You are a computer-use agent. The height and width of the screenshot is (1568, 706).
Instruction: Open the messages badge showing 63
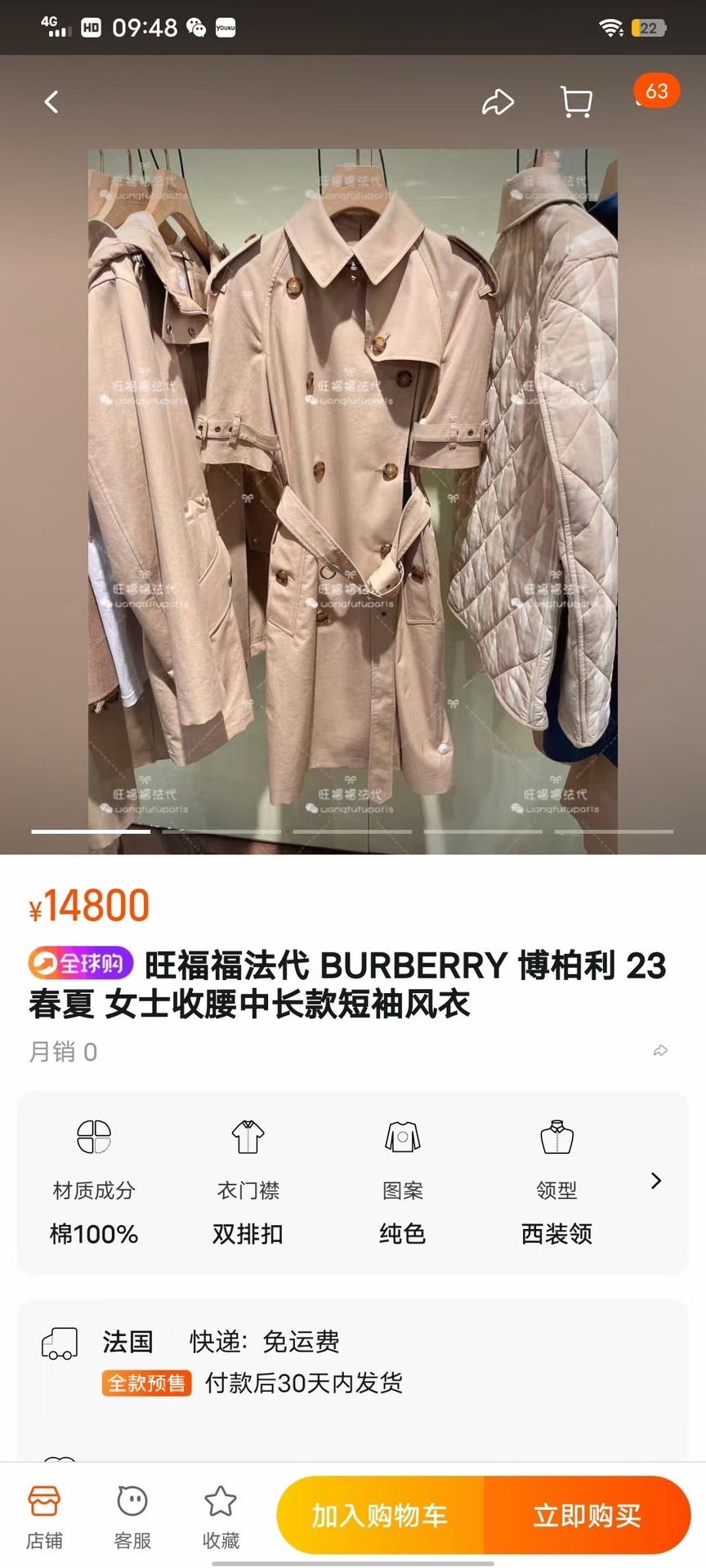[655, 91]
